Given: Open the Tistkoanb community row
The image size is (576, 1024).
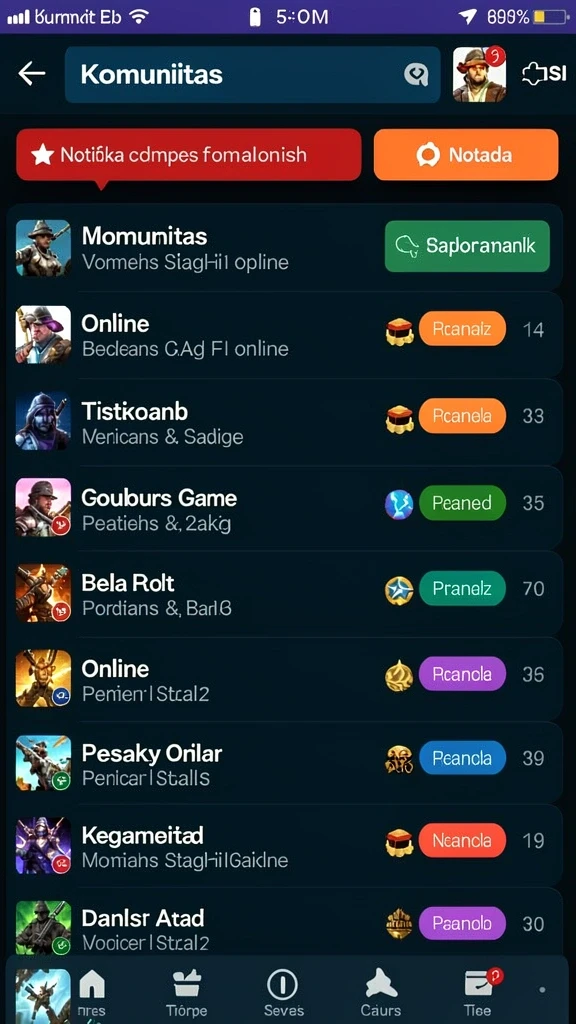Looking at the screenshot, I should (285, 421).
